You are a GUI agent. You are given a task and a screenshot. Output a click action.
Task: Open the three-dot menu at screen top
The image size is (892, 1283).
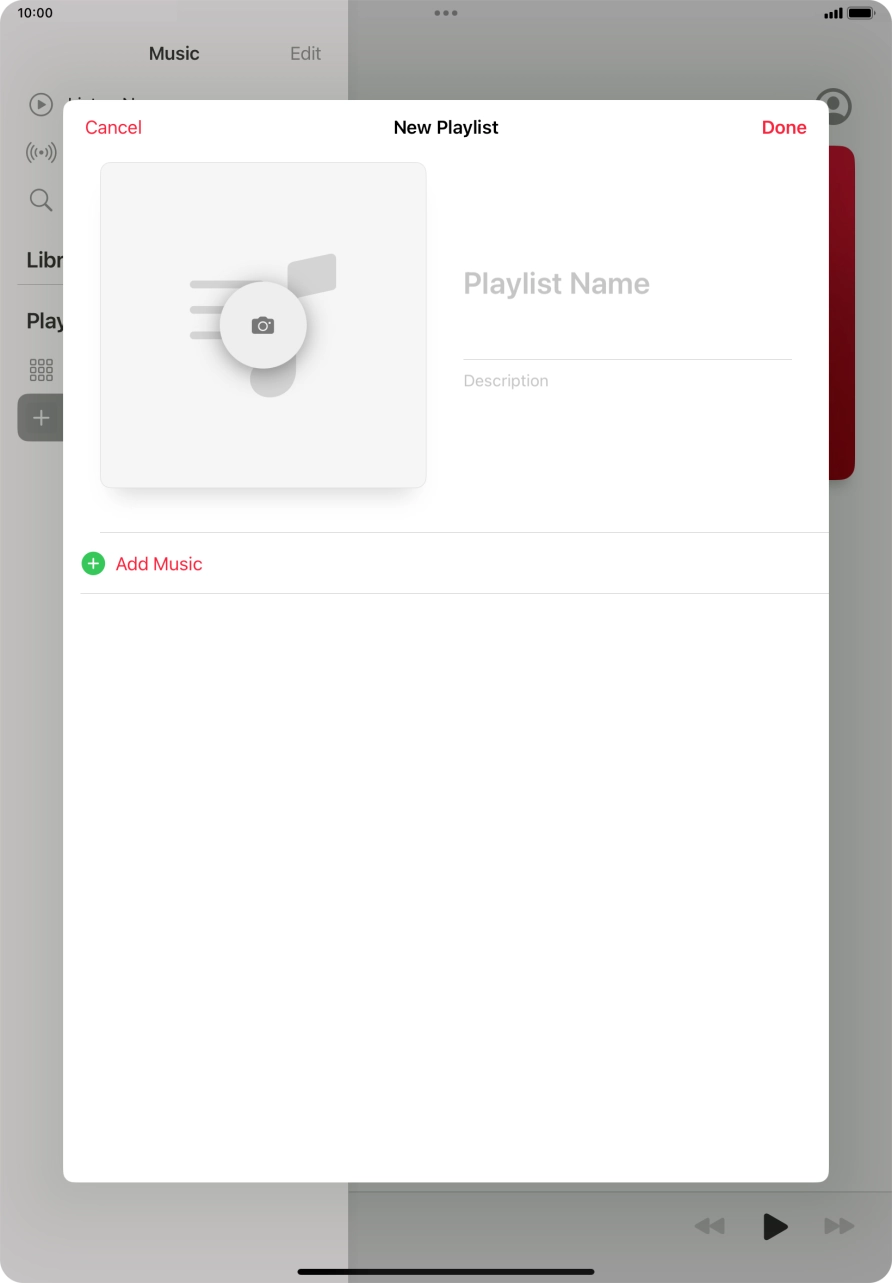[x=446, y=13]
